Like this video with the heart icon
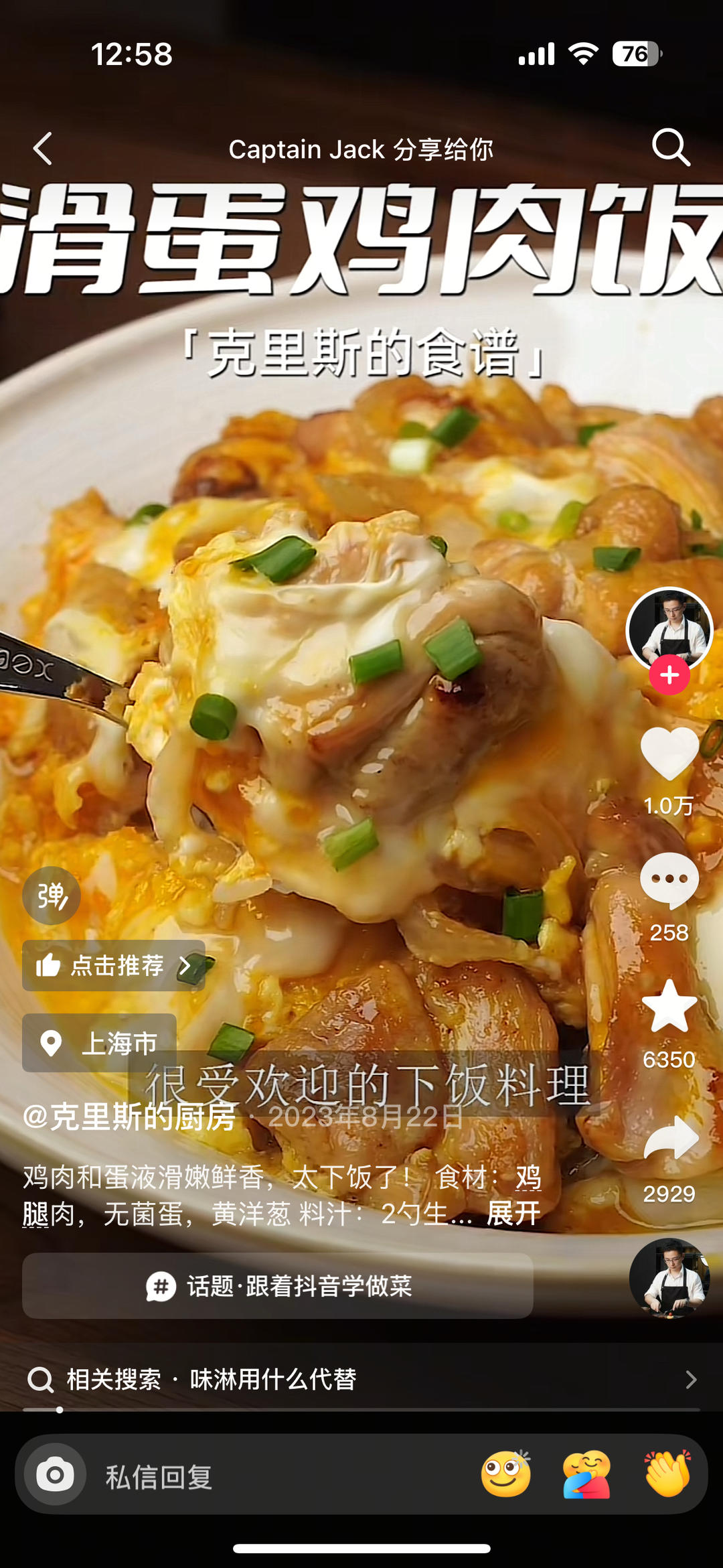The image size is (723, 1568). point(669,754)
